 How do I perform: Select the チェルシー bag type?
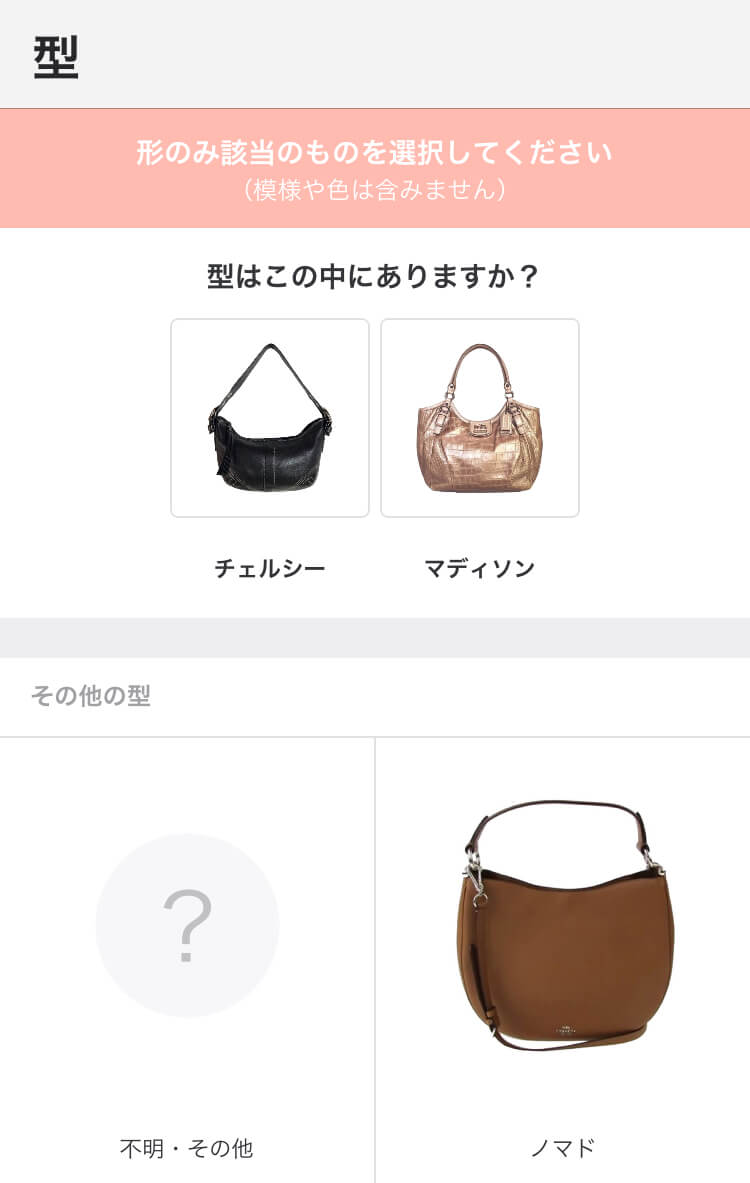[x=270, y=418]
